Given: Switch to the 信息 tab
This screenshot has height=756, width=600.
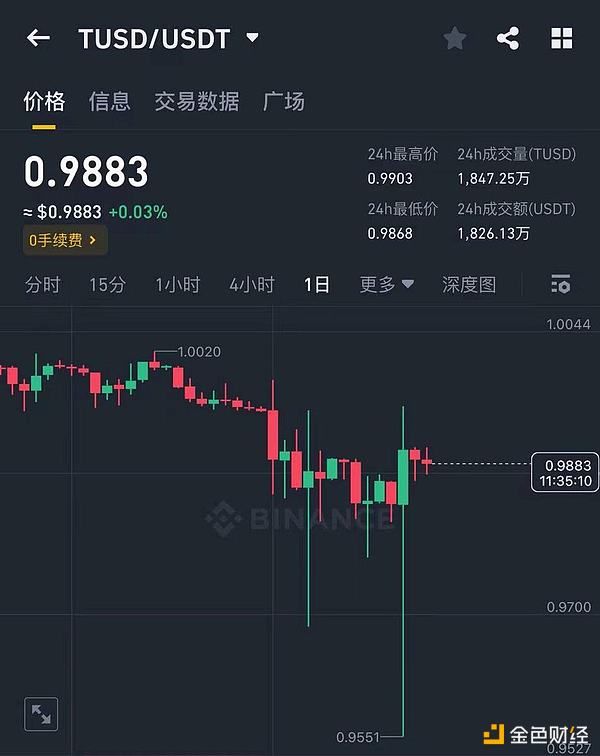Looking at the screenshot, I should pyautogui.click(x=109, y=101).
